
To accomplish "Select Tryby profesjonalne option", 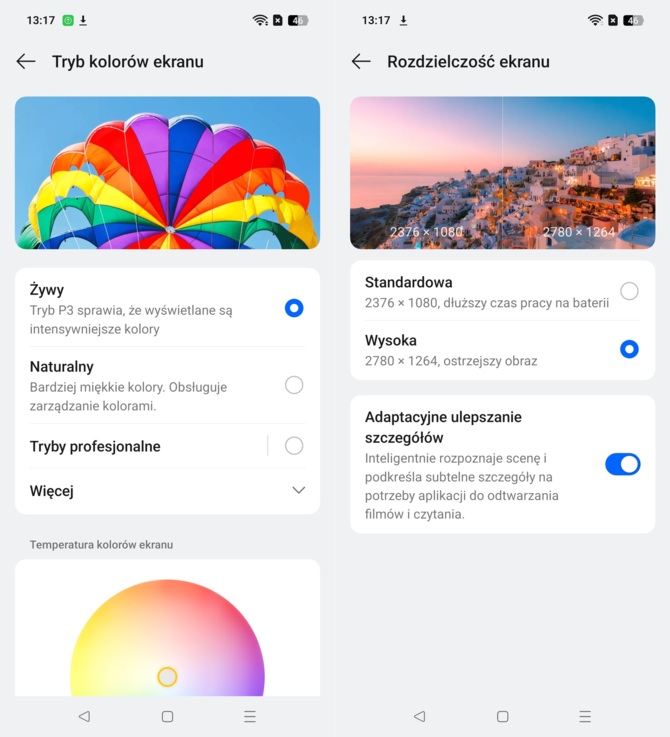I will (293, 446).
